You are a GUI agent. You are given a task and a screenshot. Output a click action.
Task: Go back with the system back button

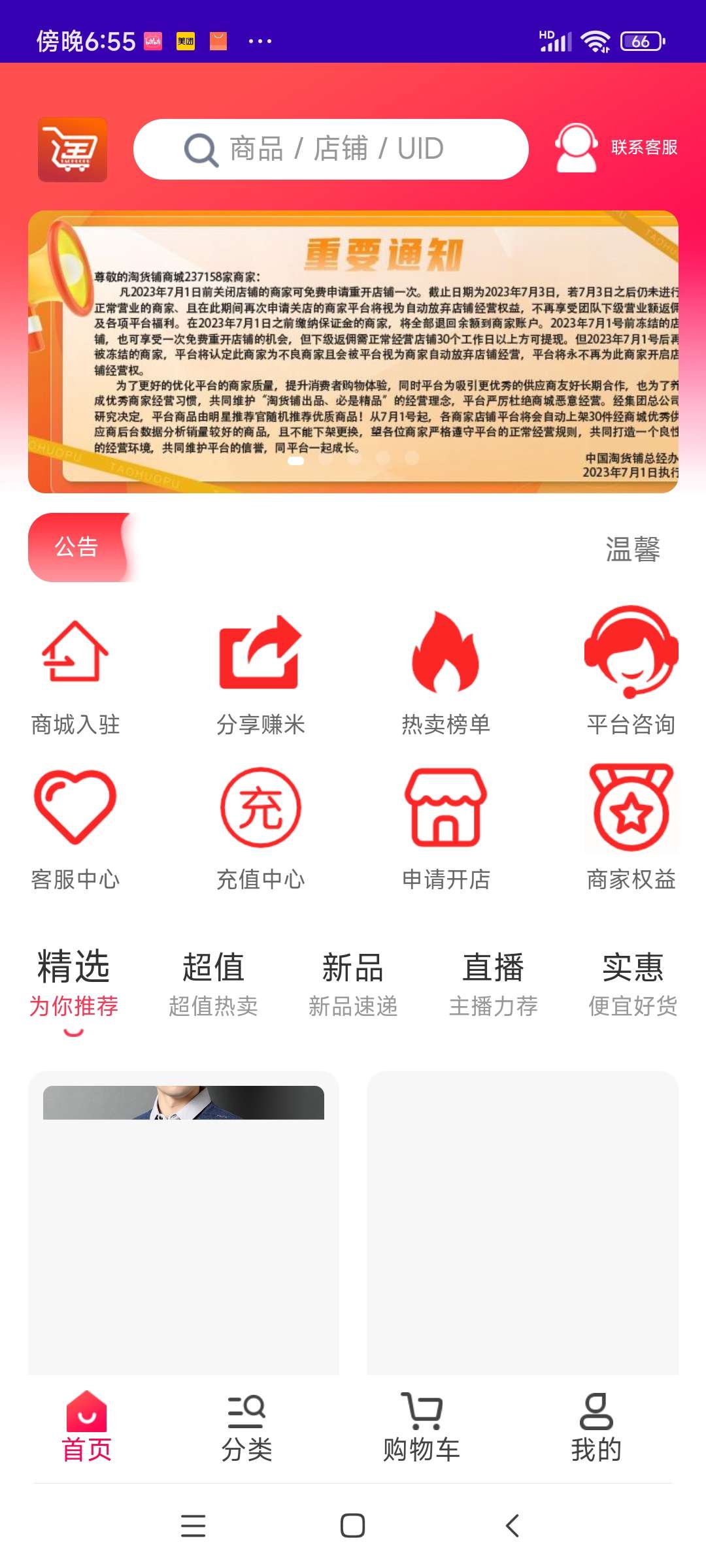pos(513,1526)
